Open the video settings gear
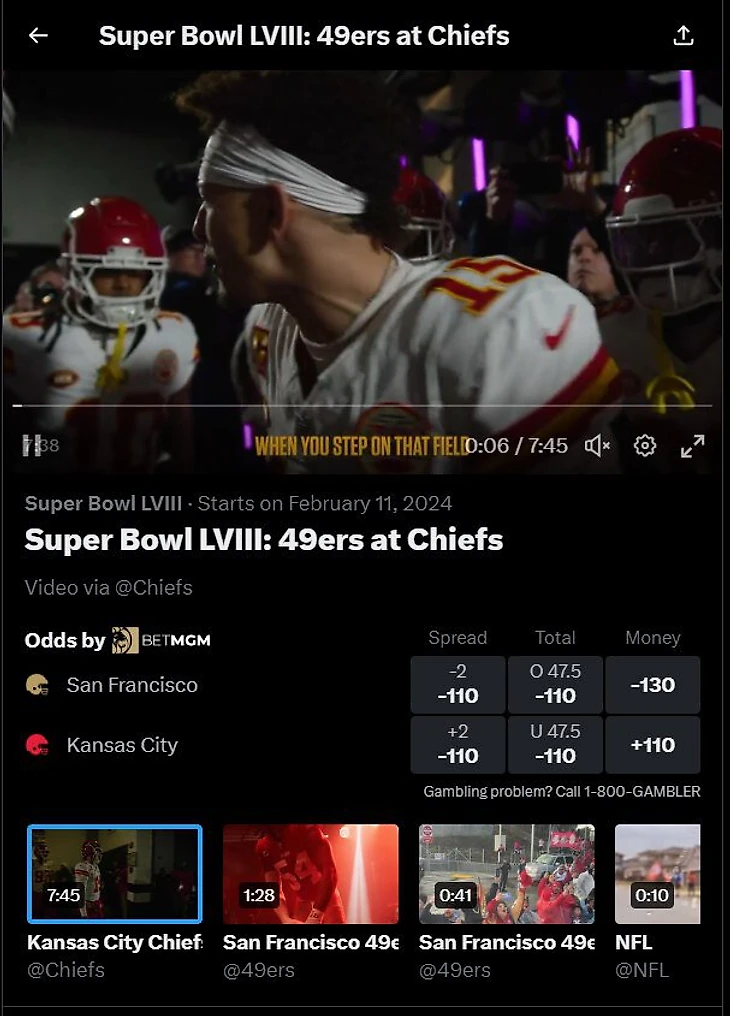 coord(645,446)
